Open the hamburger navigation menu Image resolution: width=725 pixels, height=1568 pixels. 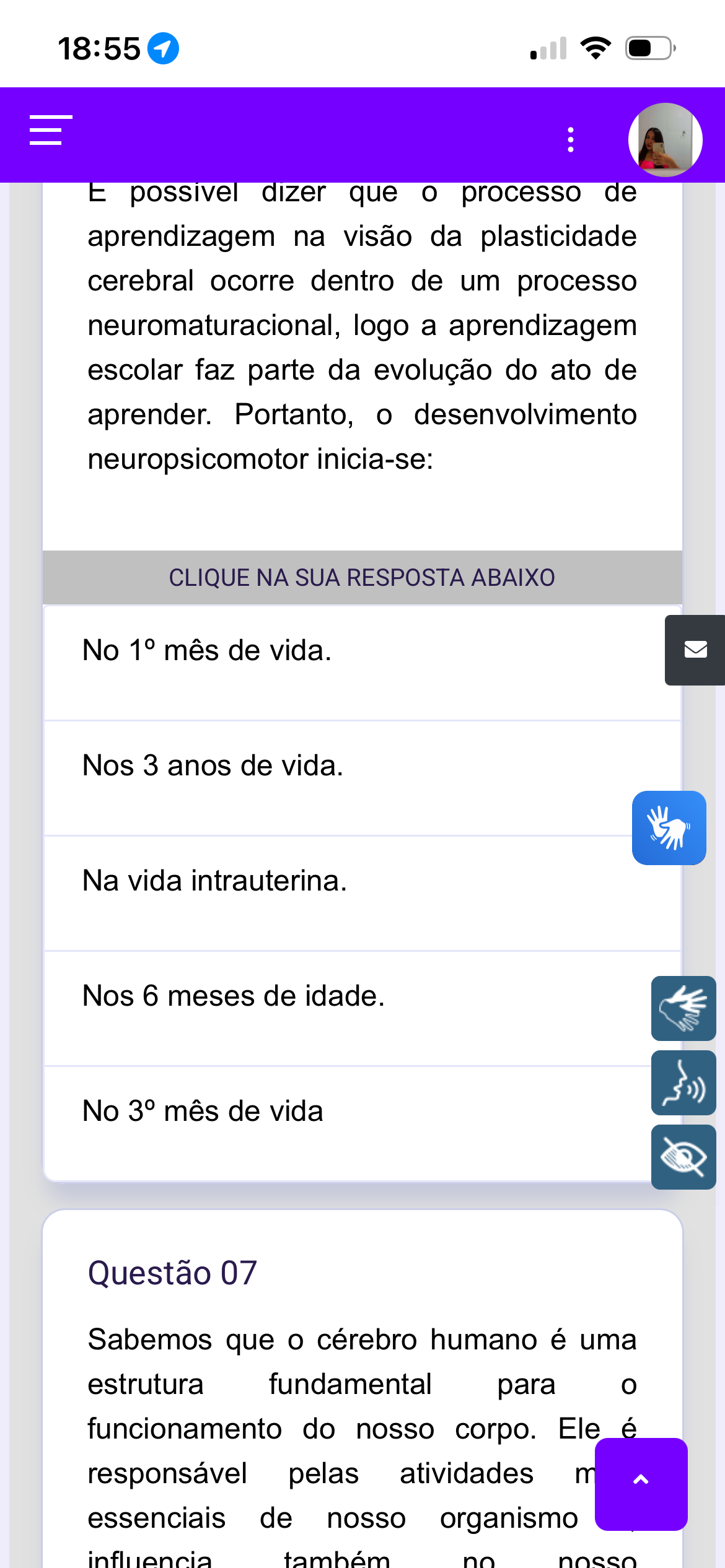pyautogui.click(x=51, y=130)
